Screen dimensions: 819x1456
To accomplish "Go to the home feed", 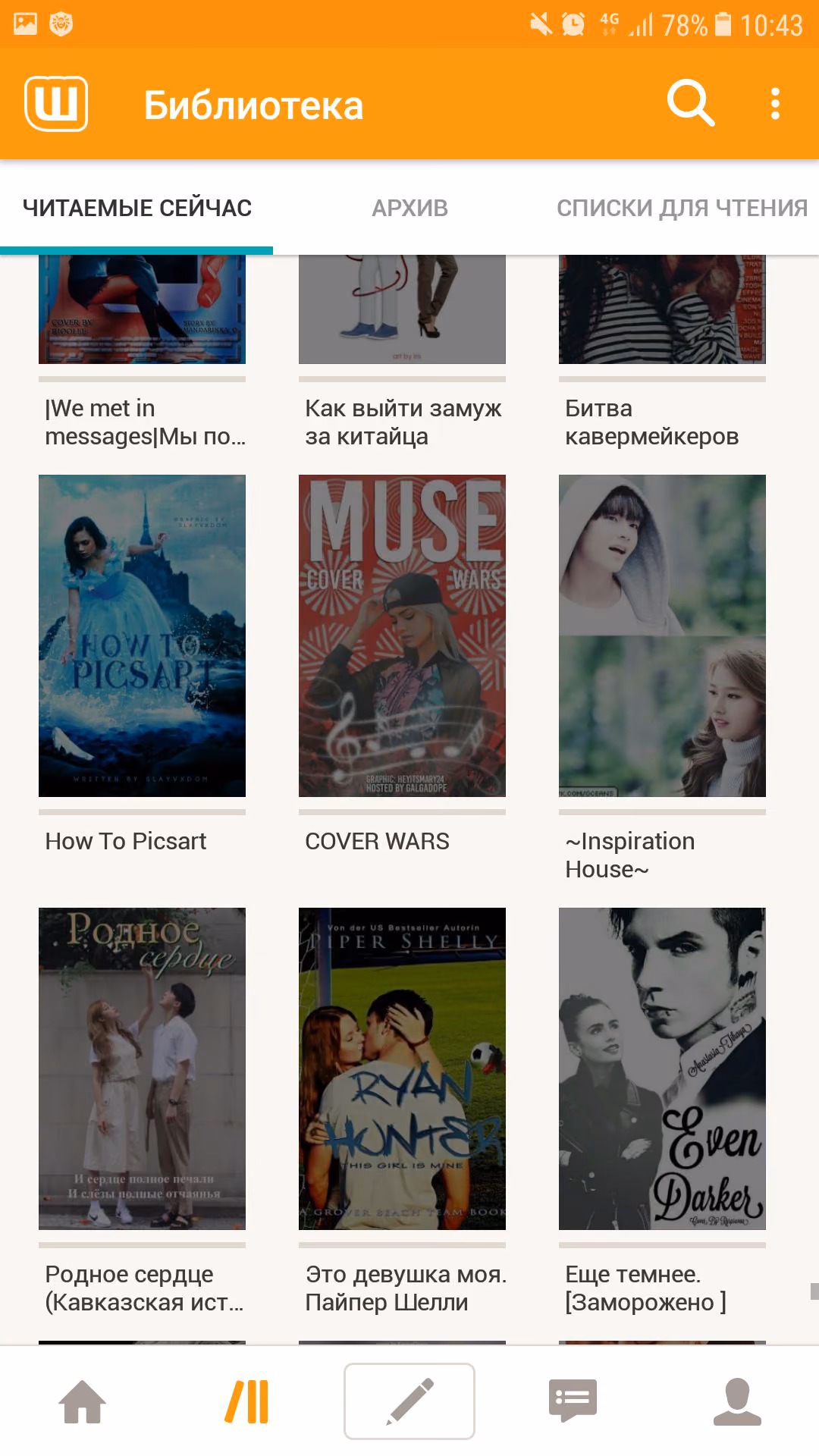I will [x=82, y=1401].
